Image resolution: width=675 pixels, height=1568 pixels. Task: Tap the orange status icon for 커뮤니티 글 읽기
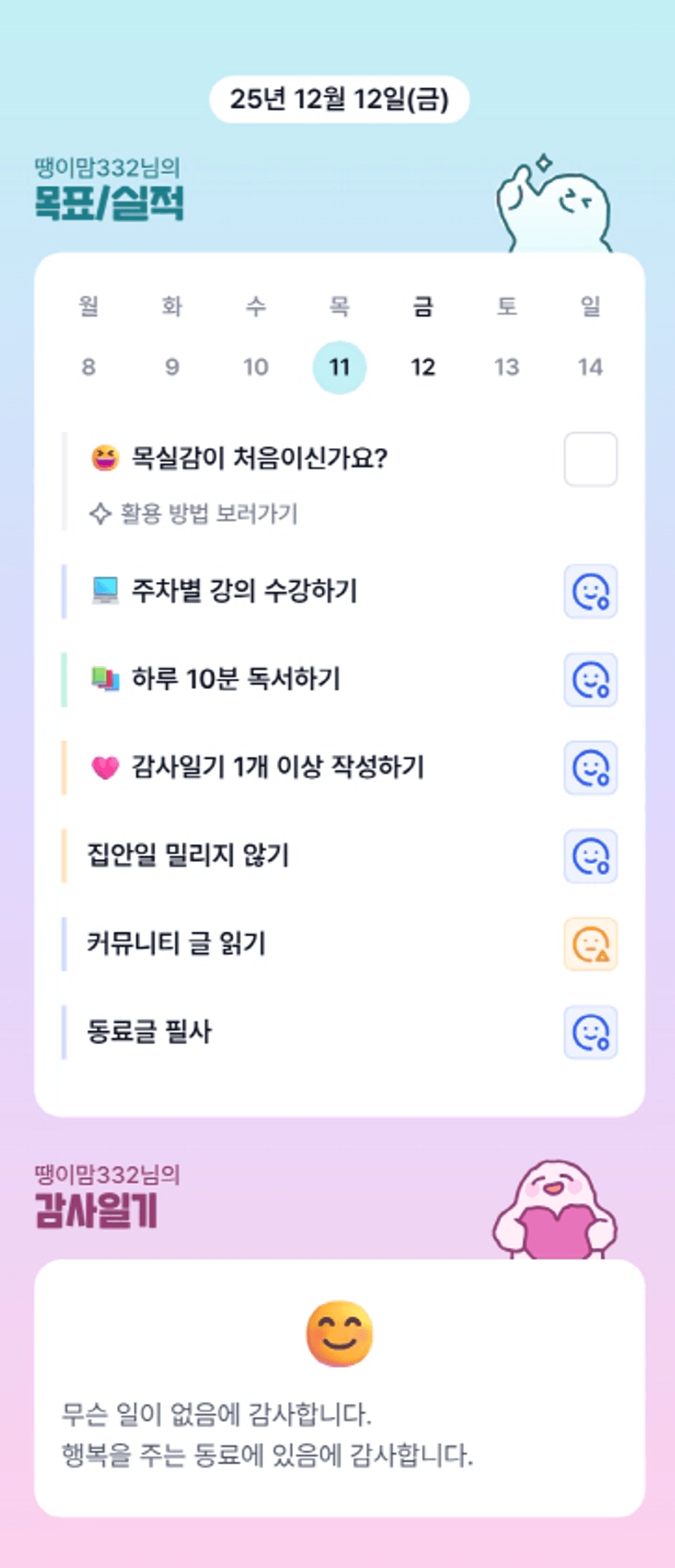tap(590, 944)
